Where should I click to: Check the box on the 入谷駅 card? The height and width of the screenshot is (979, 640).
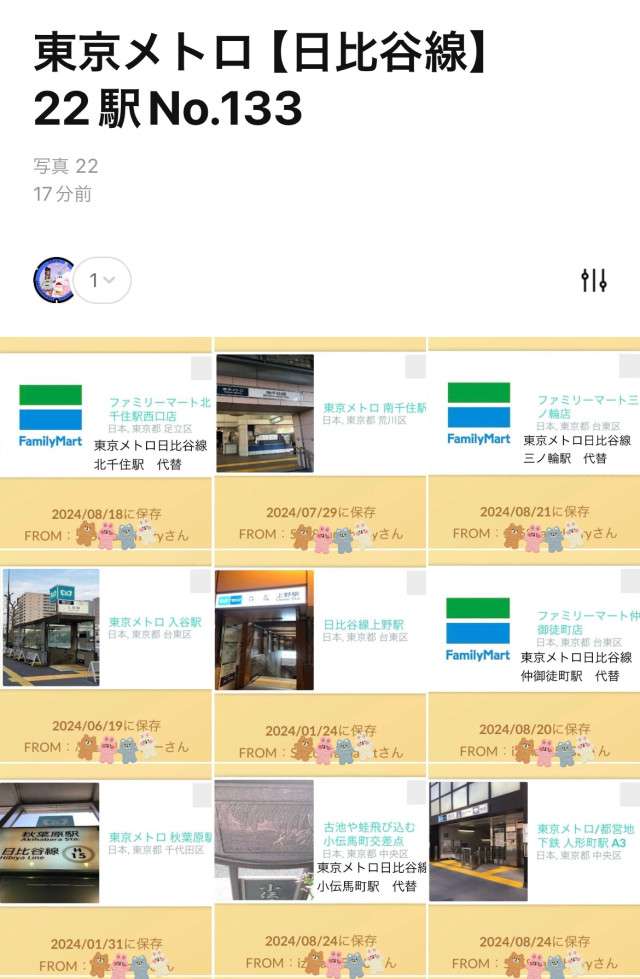tap(201, 581)
